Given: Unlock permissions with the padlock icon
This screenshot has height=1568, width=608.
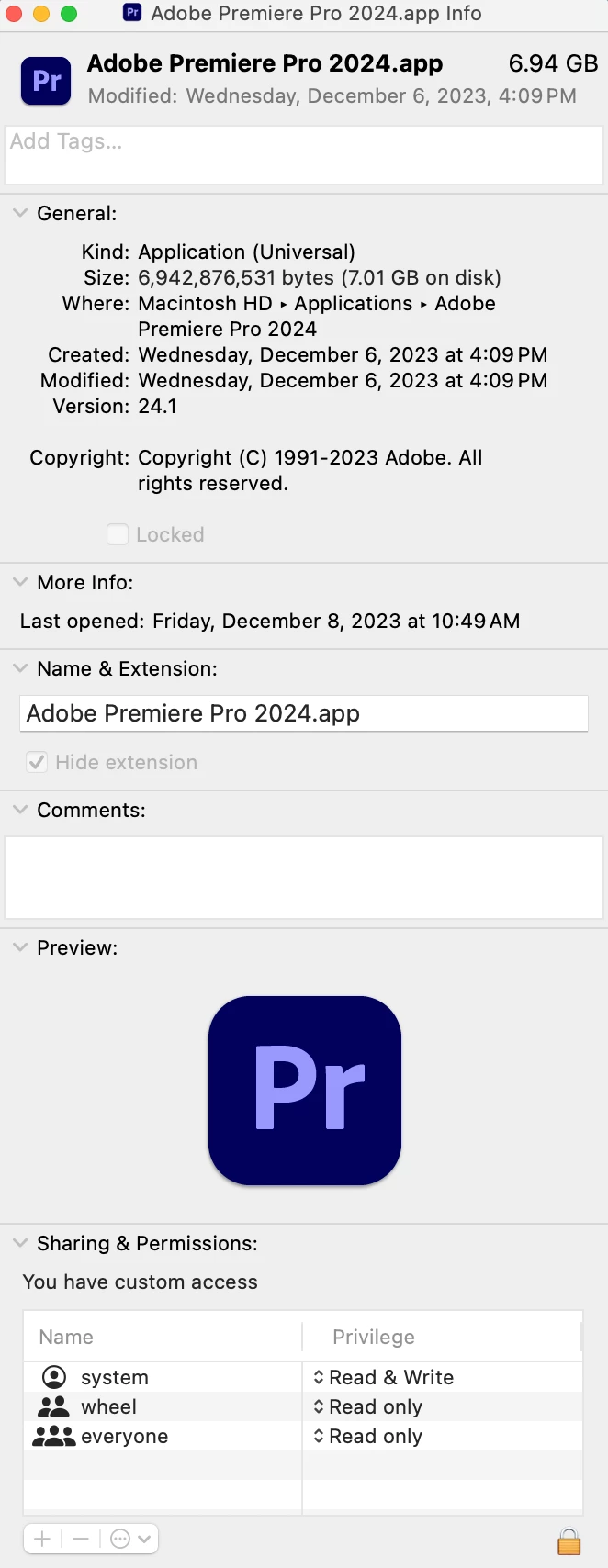Looking at the screenshot, I should coord(569,1540).
